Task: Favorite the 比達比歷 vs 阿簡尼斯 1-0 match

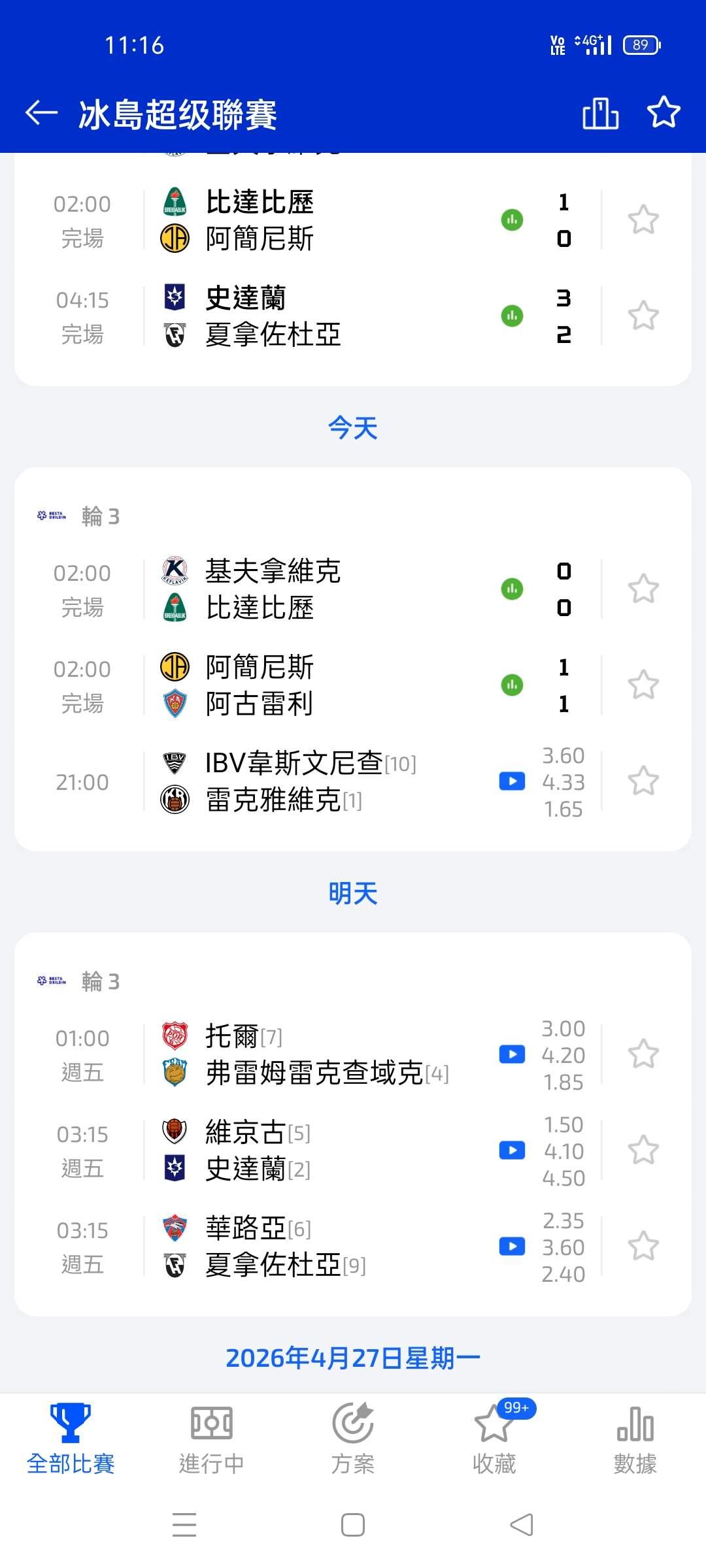Action: [643, 220]
